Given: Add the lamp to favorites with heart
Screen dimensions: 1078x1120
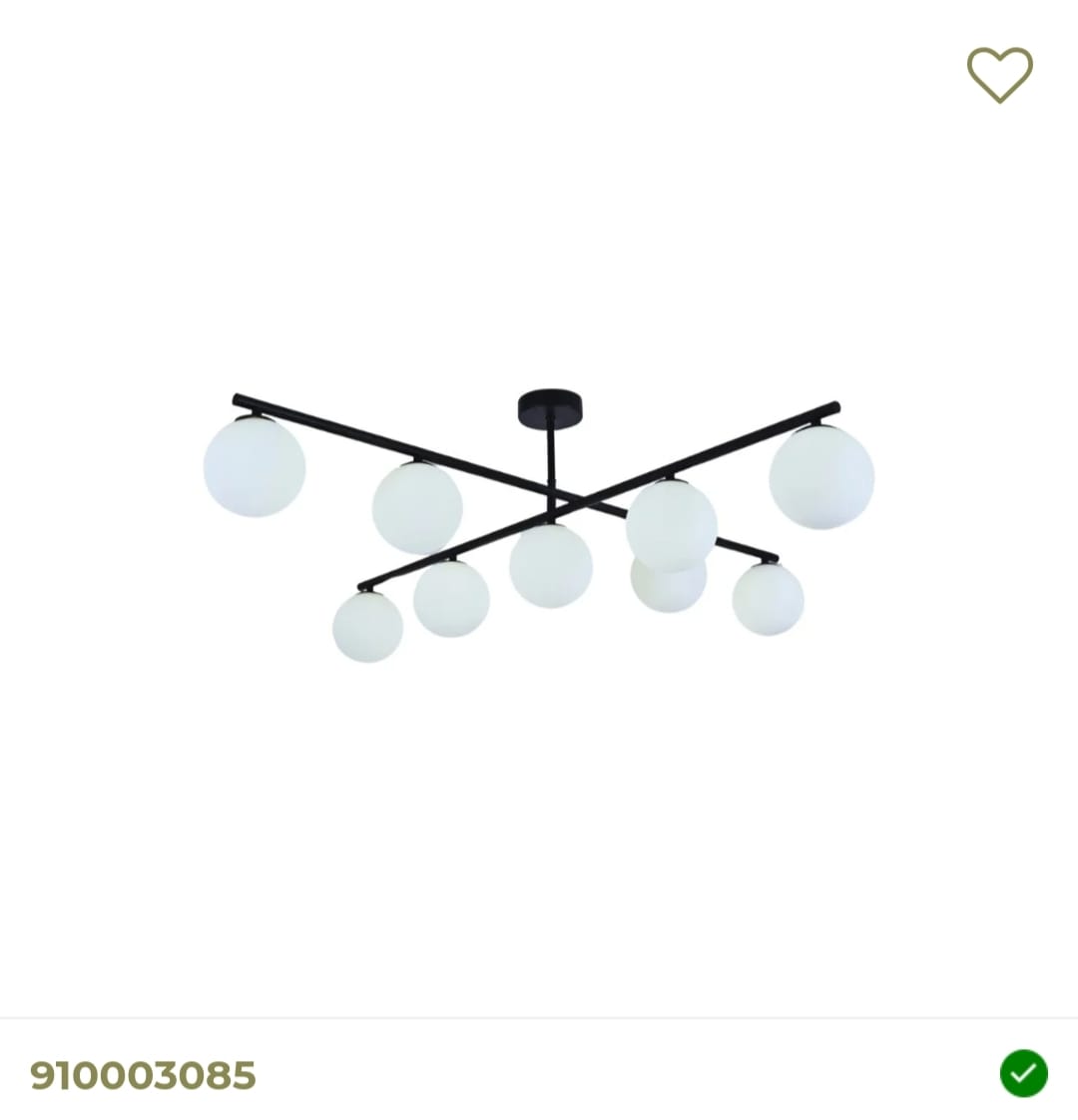Looking at the screenshot, I should (x=999, y=75).
